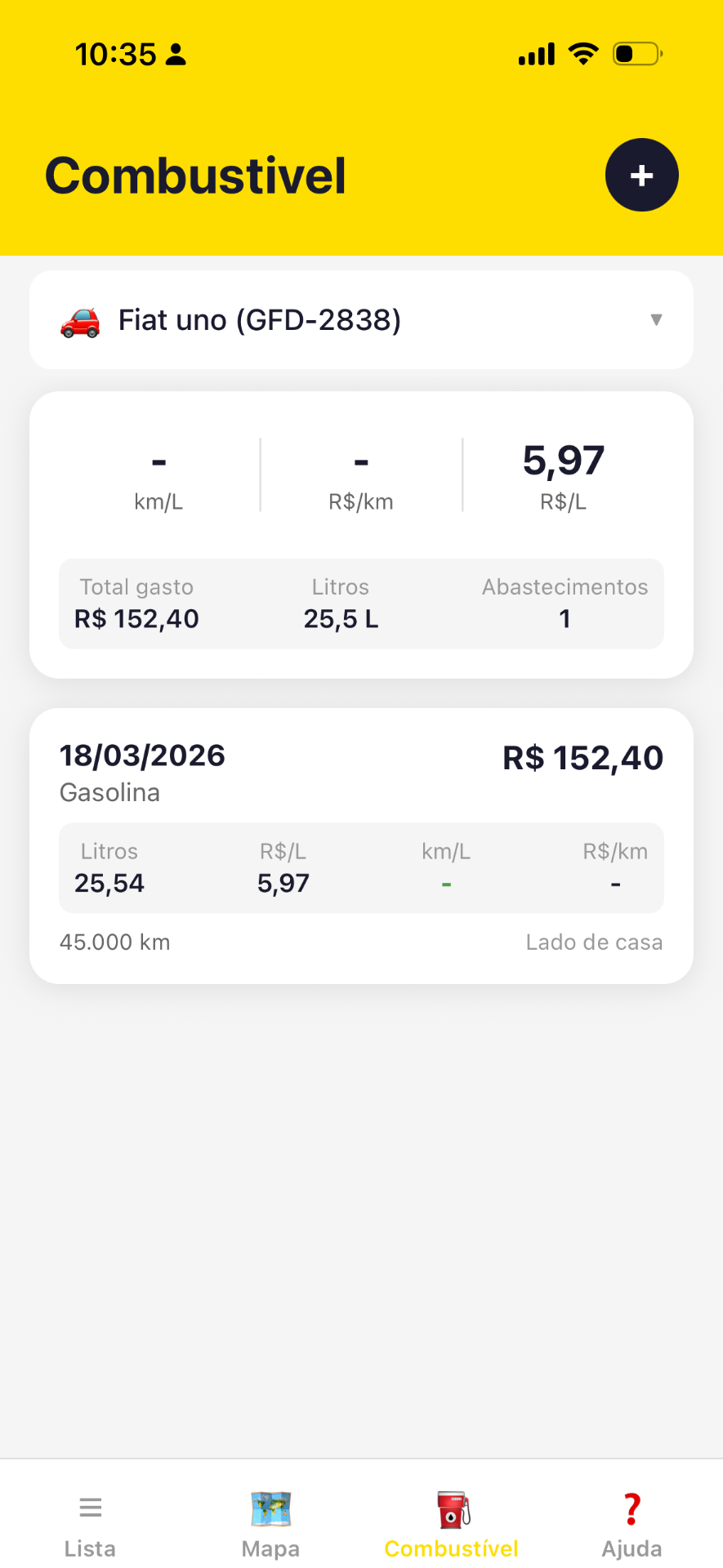This screenshot has width=723, height=1568.
Task: Click the Lado de casa location label
Action: coord(594,942)
